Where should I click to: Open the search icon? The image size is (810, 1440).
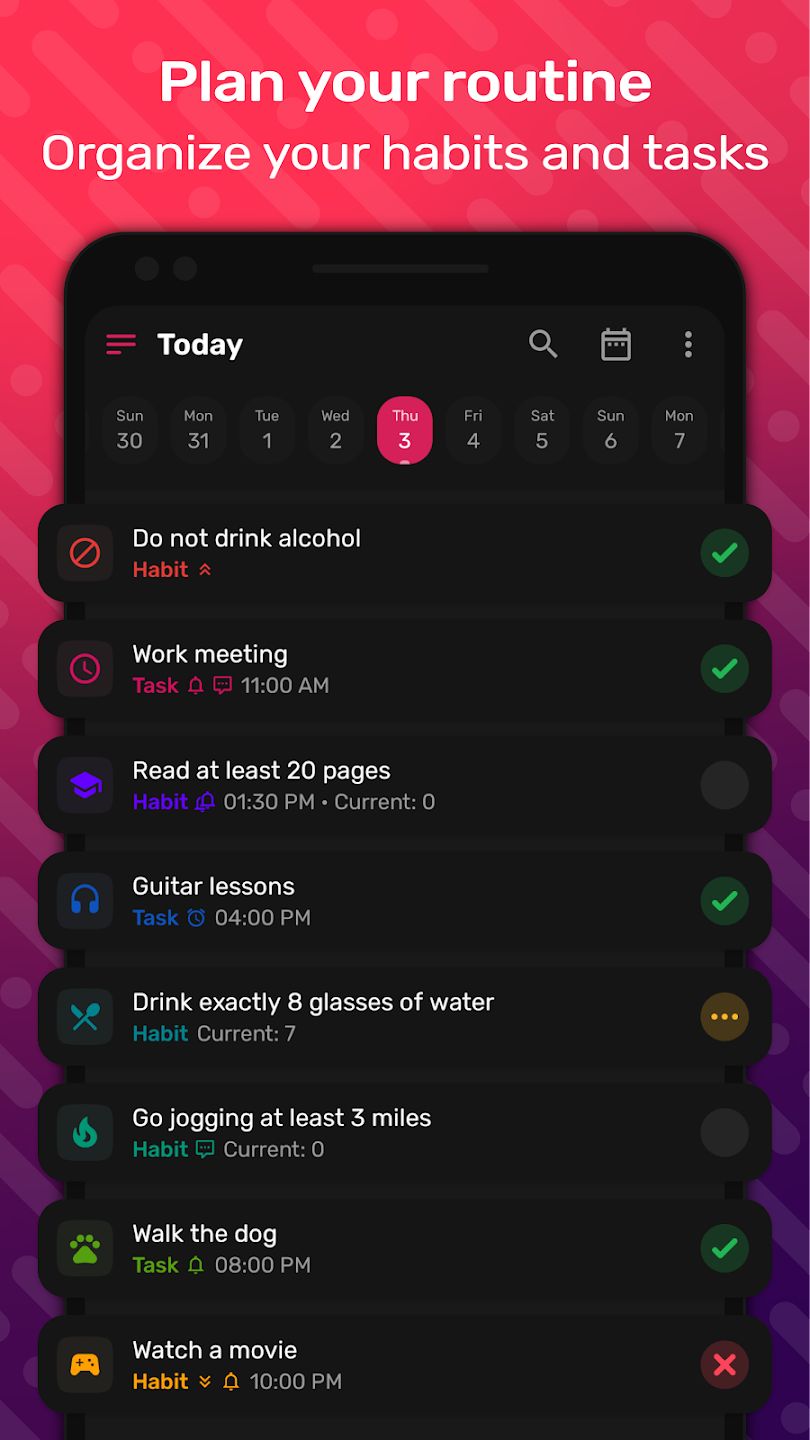[x=543, y=343]
